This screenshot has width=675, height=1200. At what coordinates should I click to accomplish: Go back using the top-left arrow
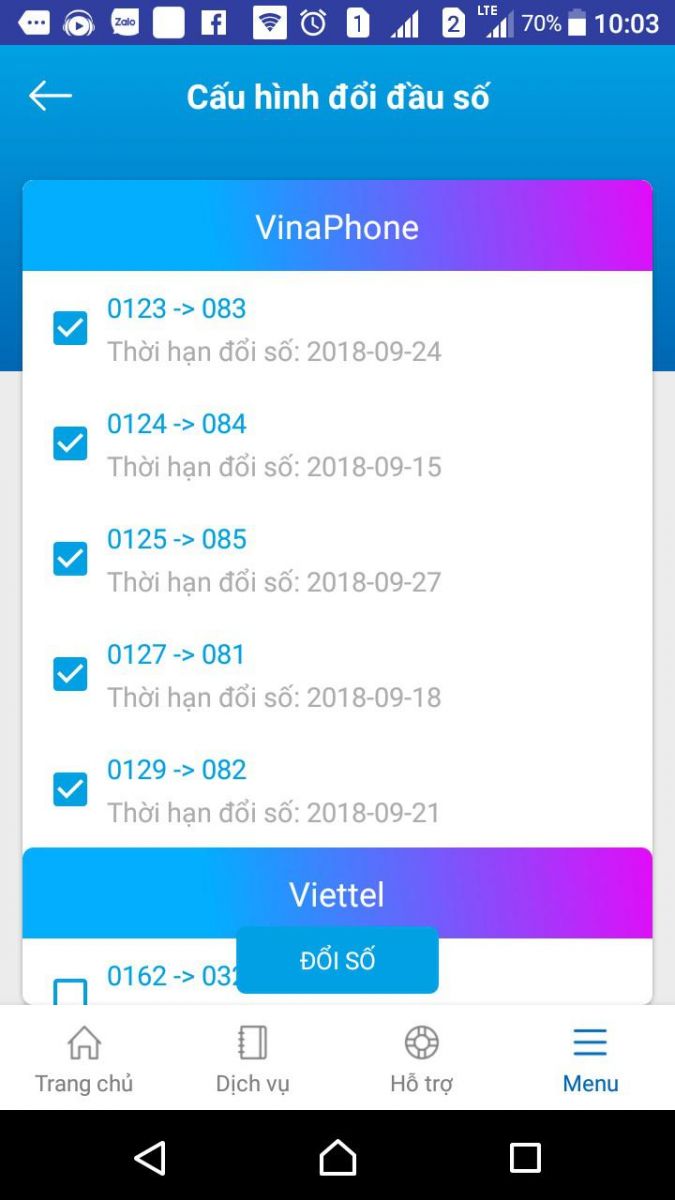tap(50, 96)
